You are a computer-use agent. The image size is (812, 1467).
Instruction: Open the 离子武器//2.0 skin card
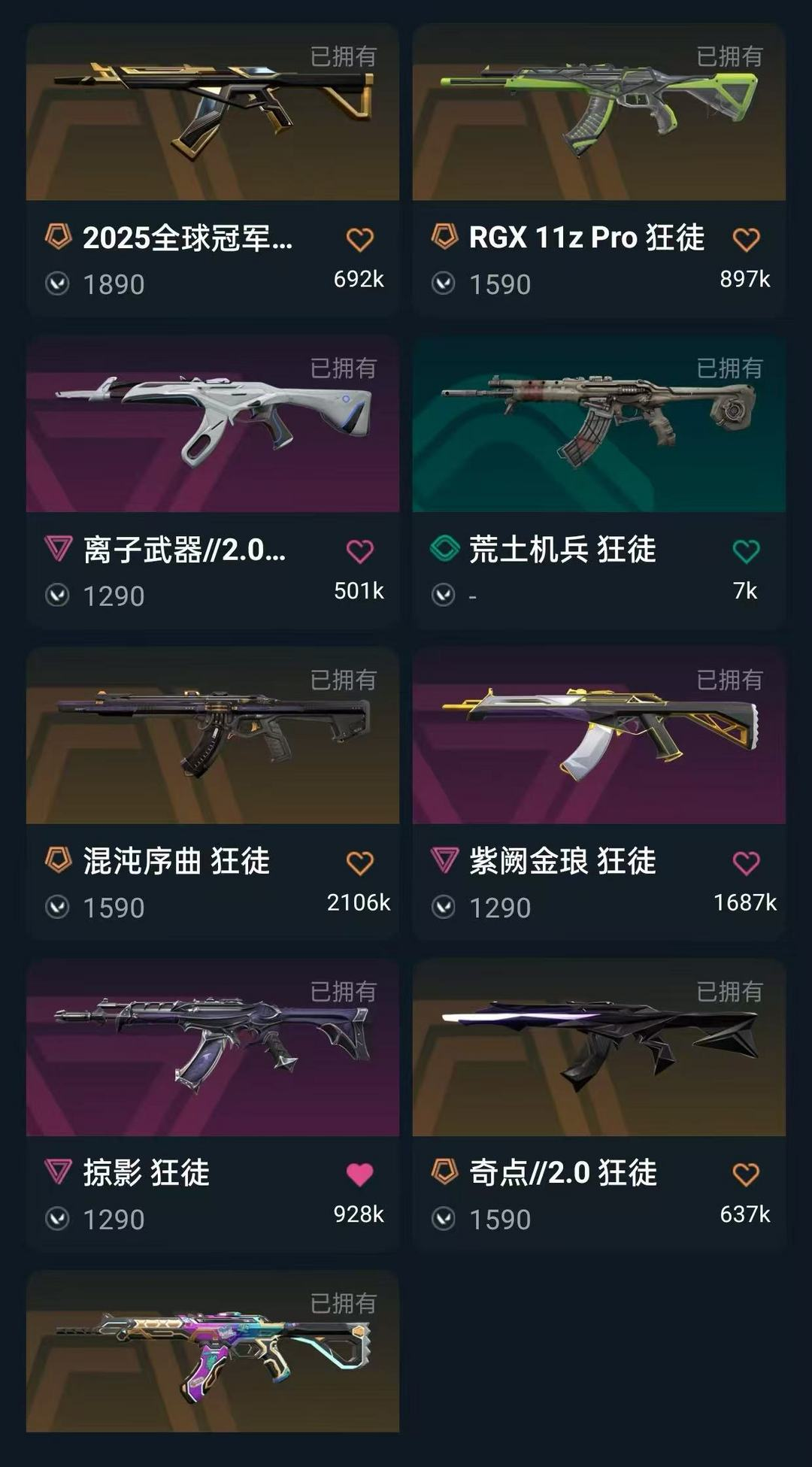point(212,425)
